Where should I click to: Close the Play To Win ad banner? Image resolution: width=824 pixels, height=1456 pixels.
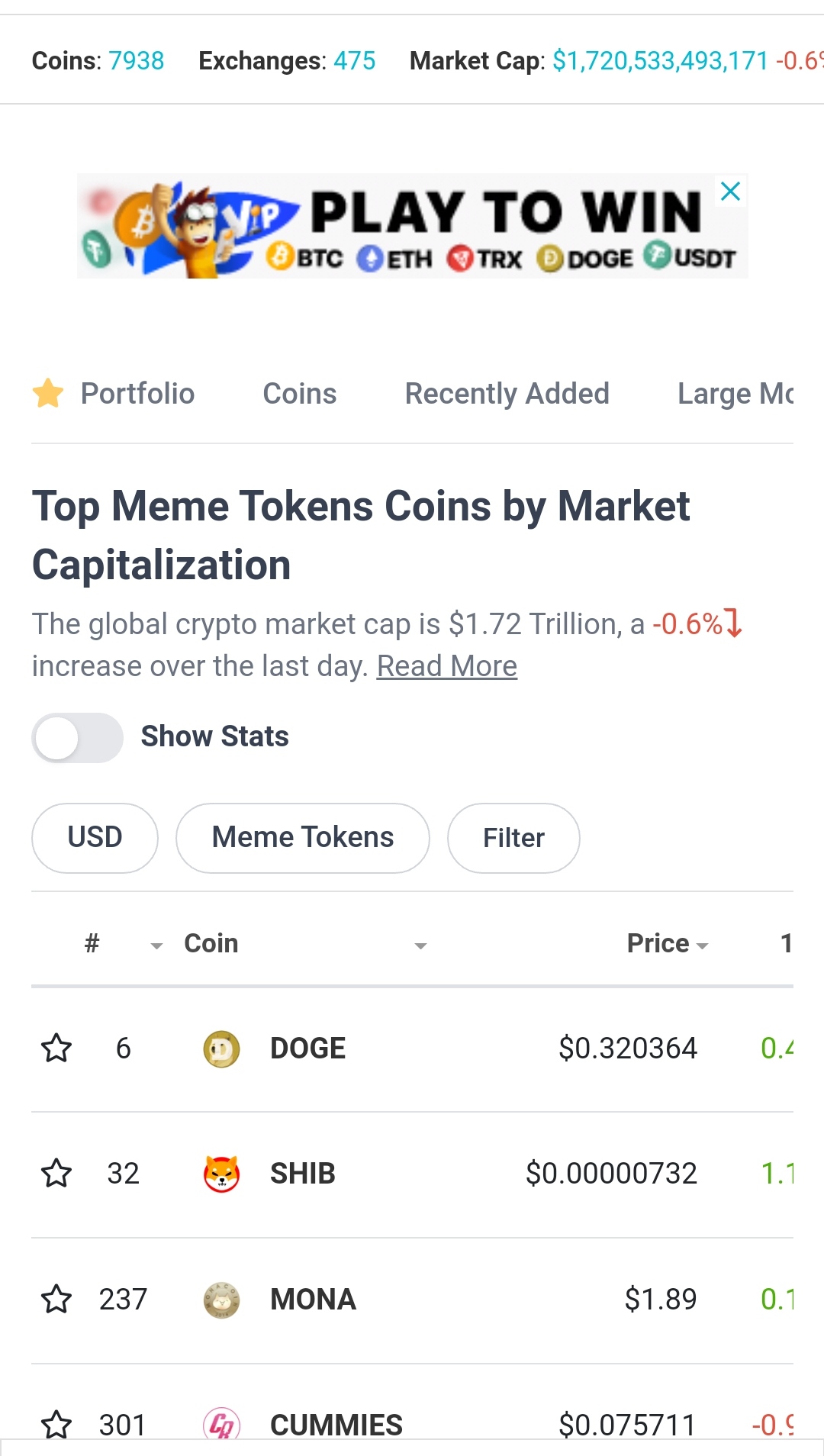pyautogui.click(x=730, y=192)
